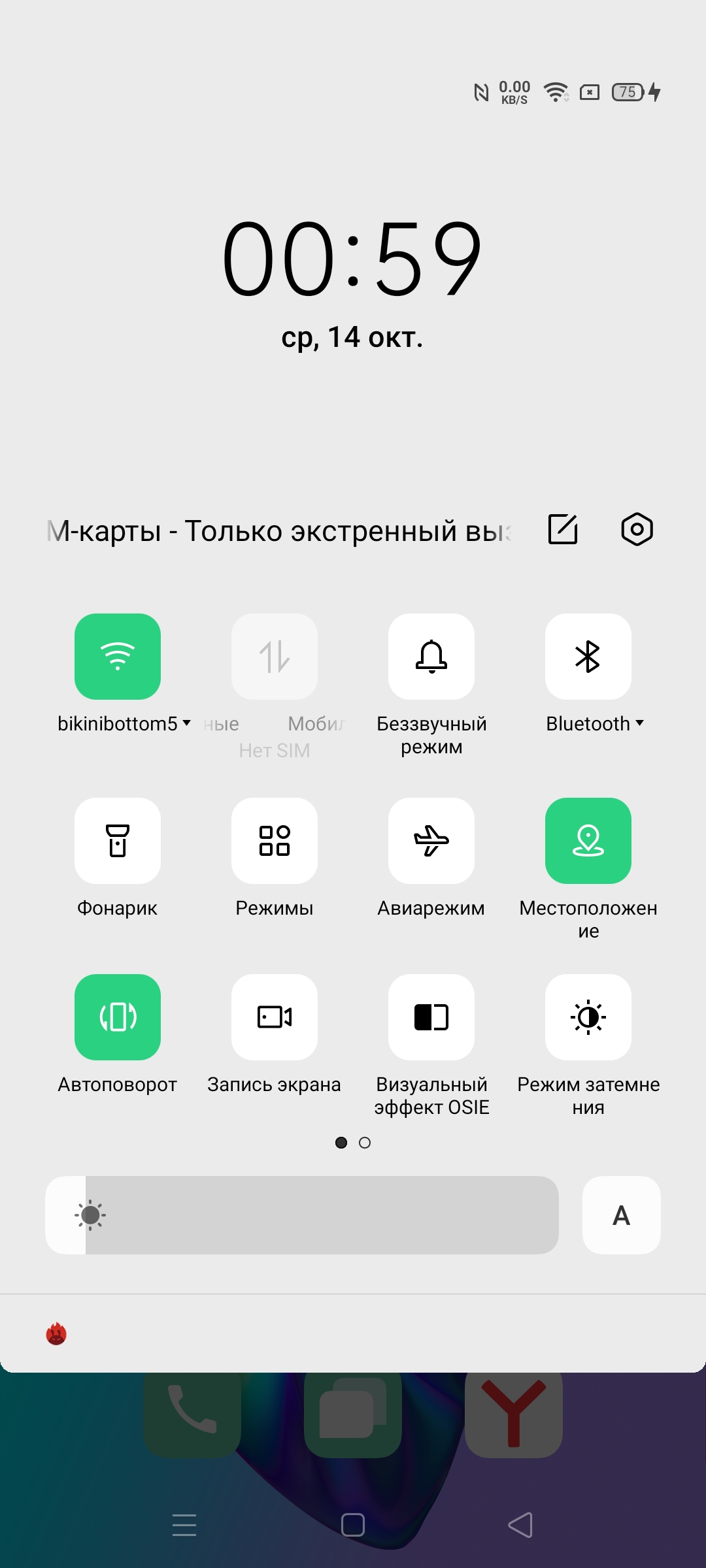Image resolution: width=706 pixels, height=1568 pixels.
Task: Turn on Bluetooth tile
Action: [588, 657]
